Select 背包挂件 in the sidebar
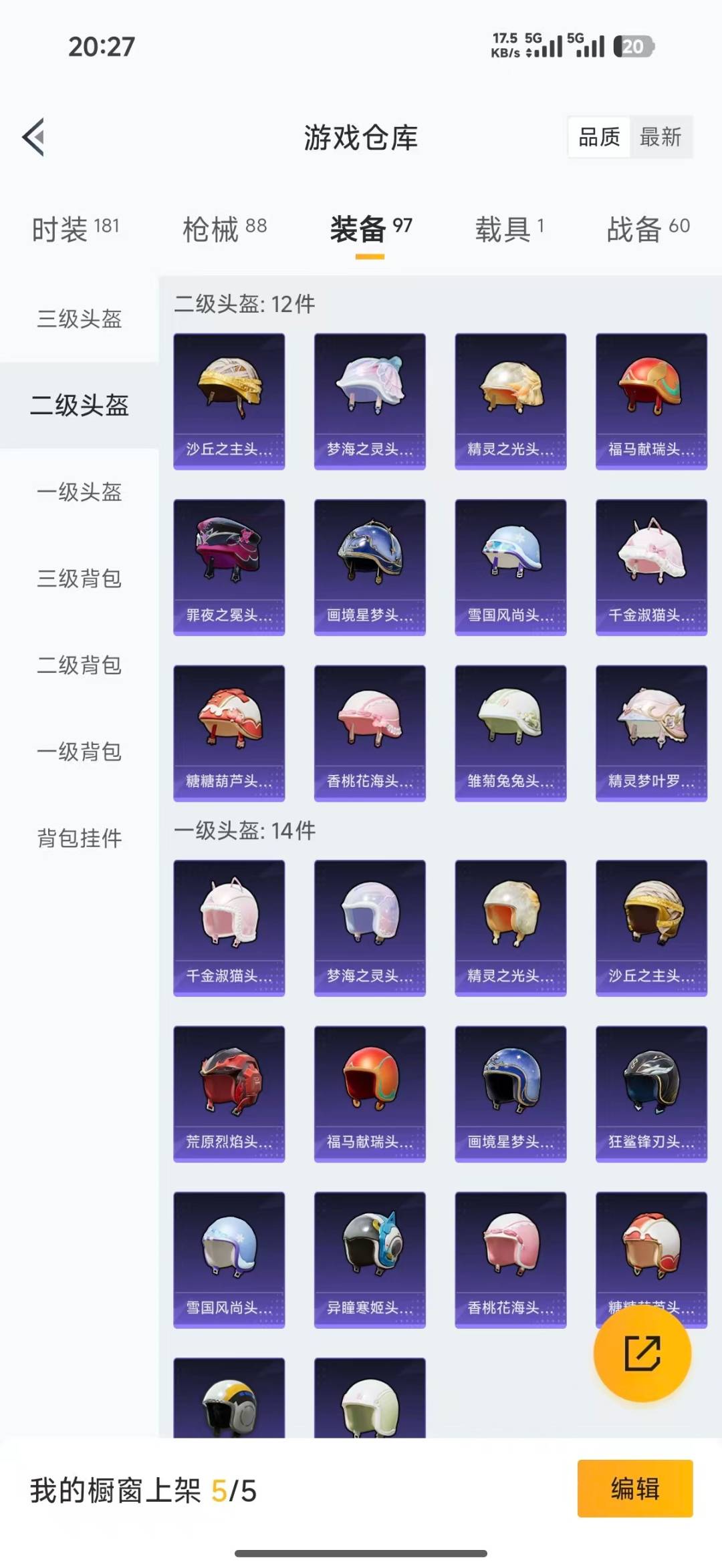Image resolution: width=722 pixels, height=1568 pixels. 80,838
